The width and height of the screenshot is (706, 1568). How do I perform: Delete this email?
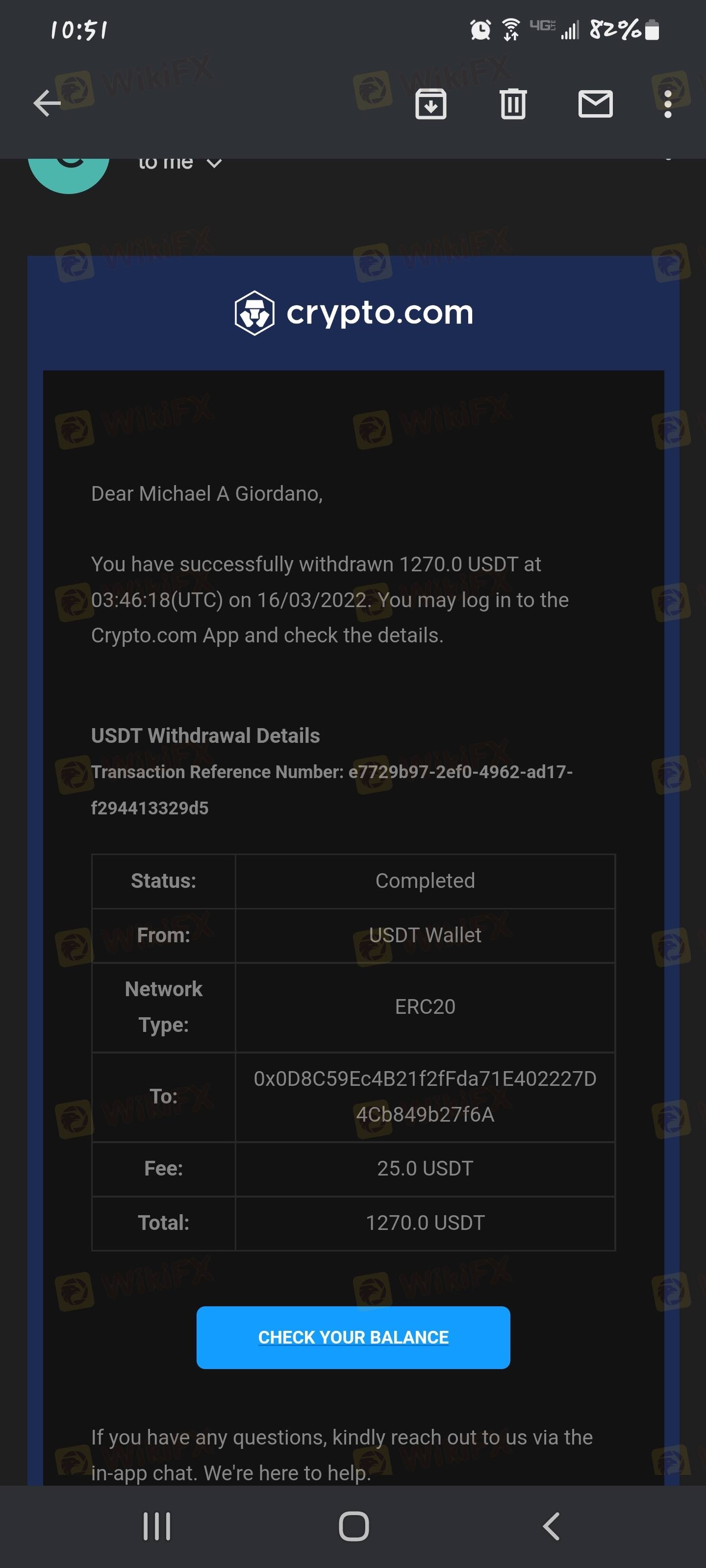(x=513, y=103)
